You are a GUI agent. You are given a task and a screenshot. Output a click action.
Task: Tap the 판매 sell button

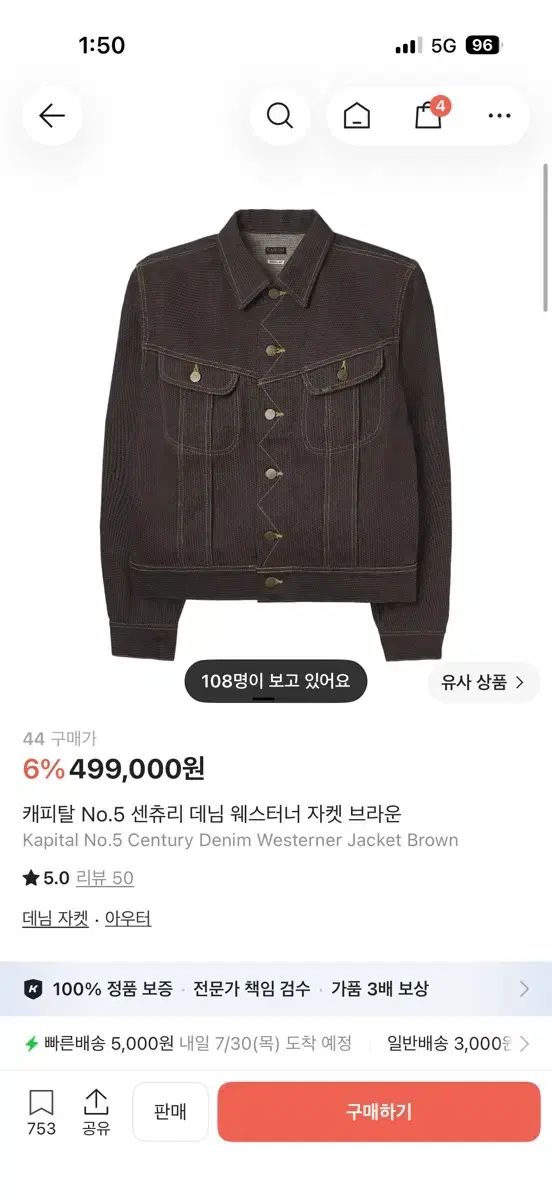tap(171, 1112)
